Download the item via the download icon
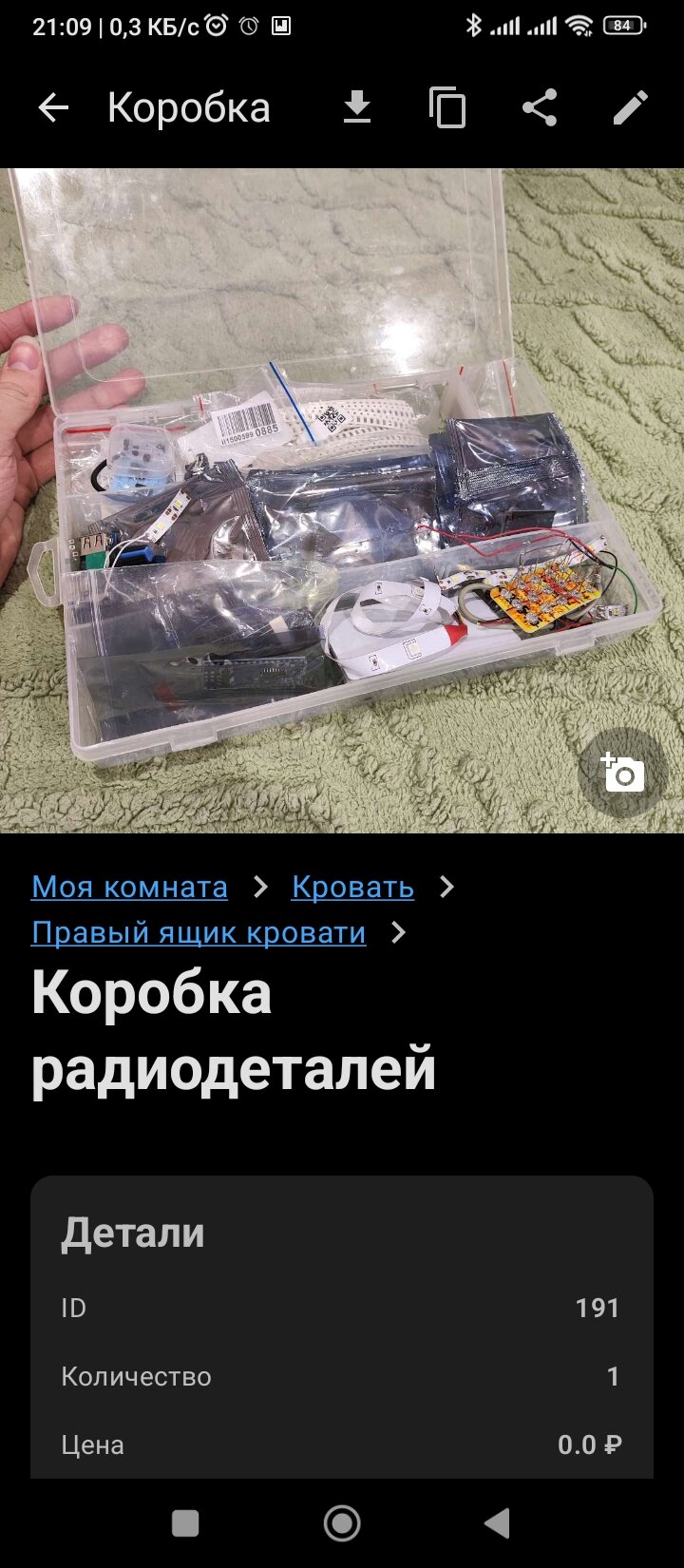The width and height of the screenshot is (684, 1568). click(x=356, y=108)
